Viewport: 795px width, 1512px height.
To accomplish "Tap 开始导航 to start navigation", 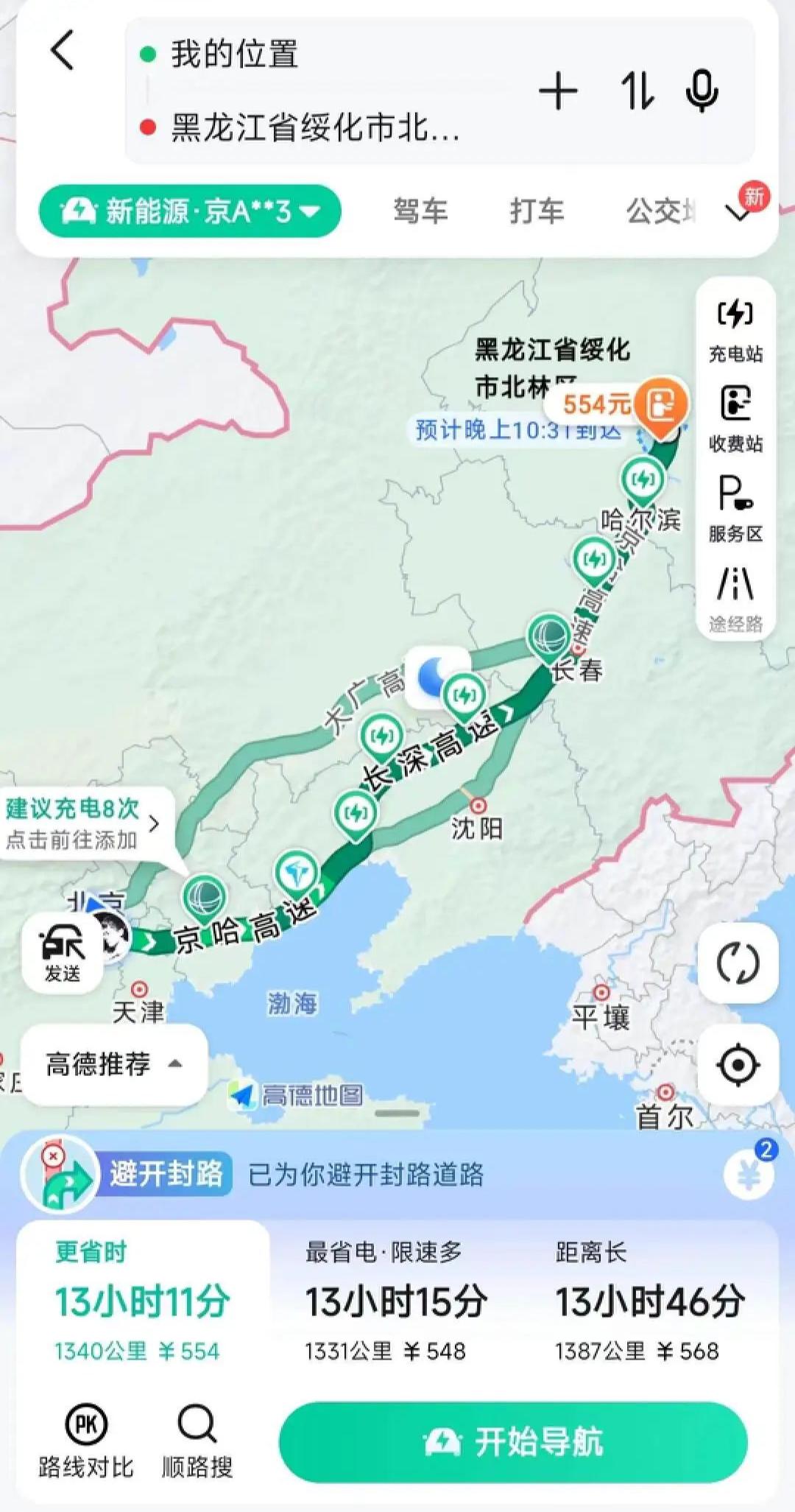I will [x=513, y=1442].
